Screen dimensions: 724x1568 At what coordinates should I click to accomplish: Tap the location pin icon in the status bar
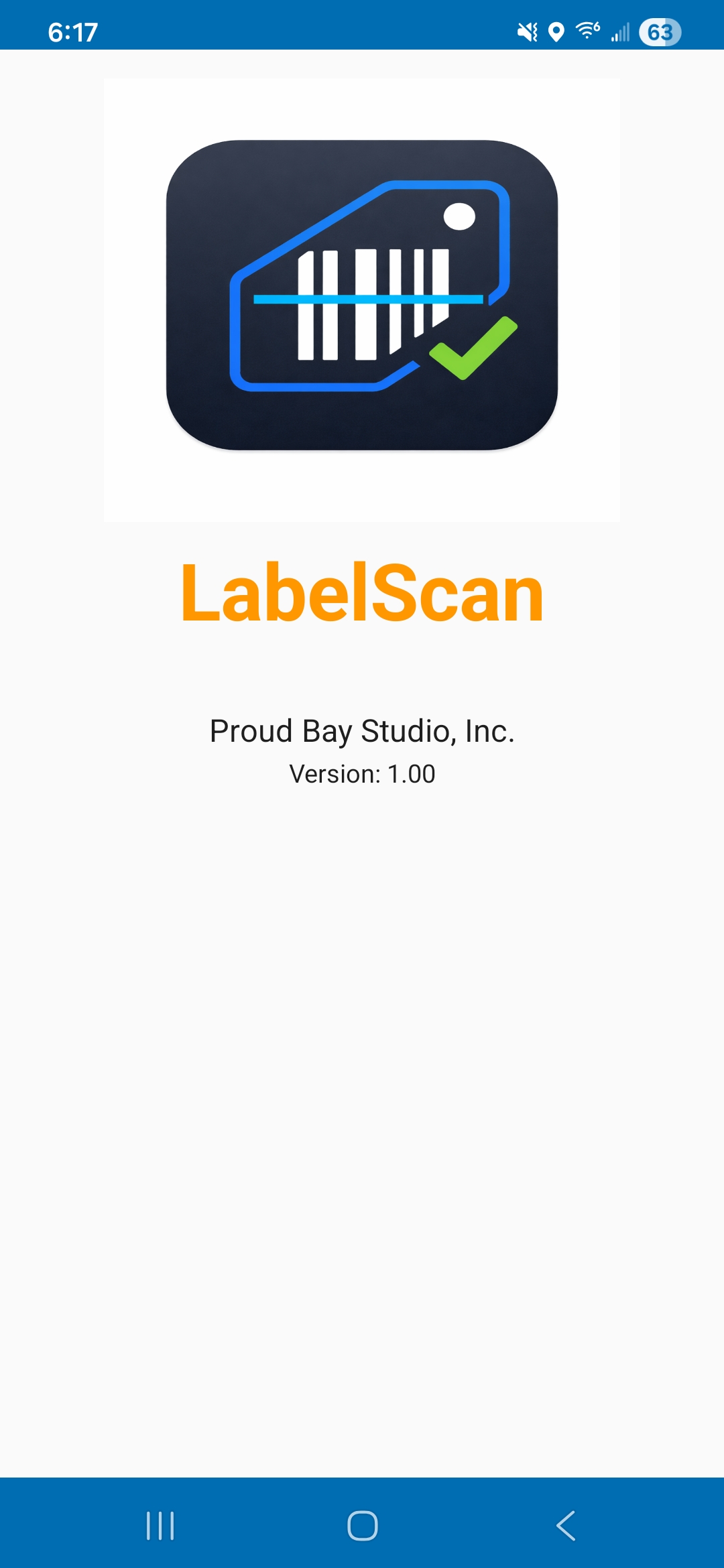pos(556,31)
